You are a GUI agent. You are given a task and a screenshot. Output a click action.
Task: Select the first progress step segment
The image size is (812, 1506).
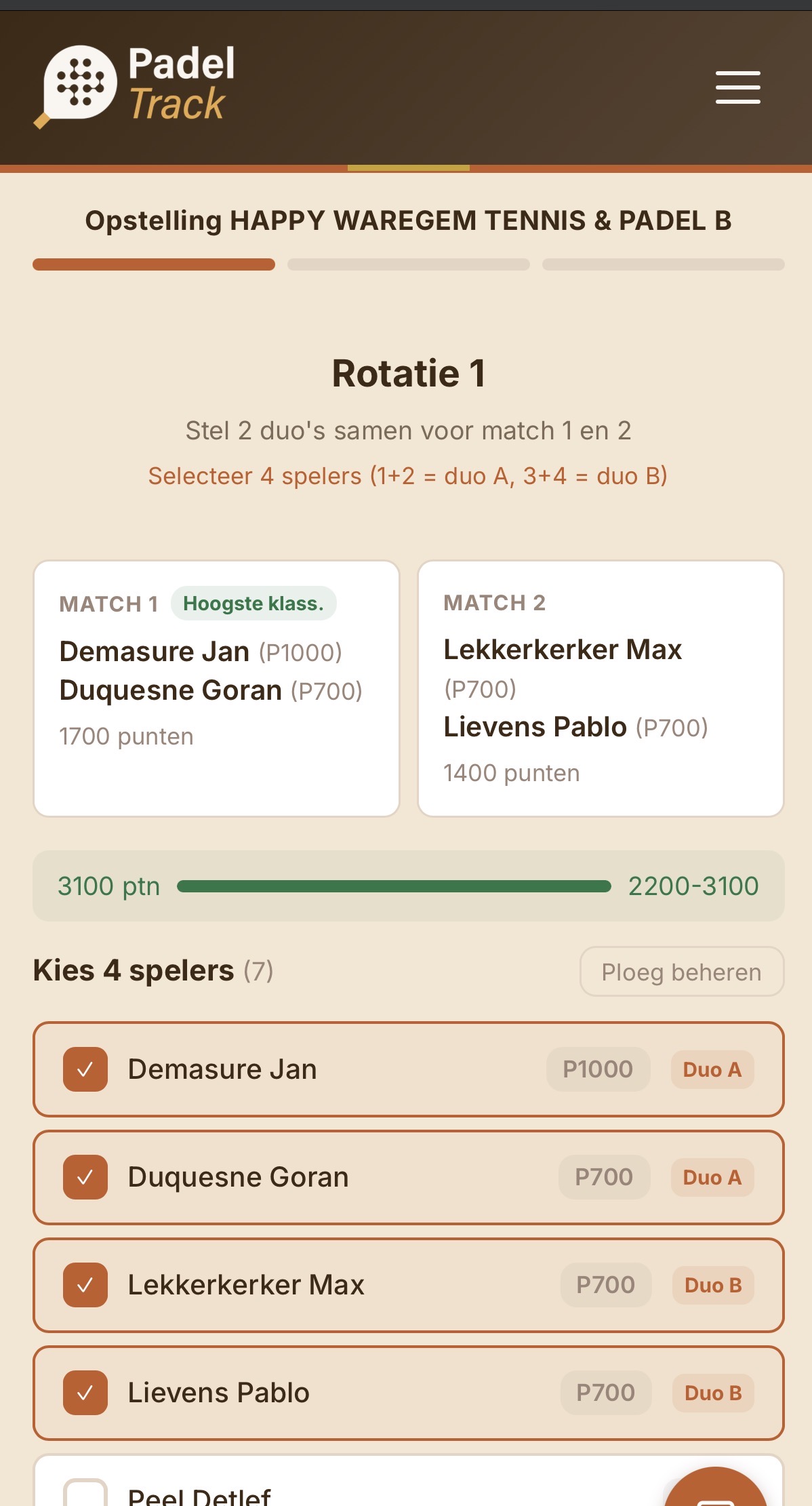pos(153,264)
